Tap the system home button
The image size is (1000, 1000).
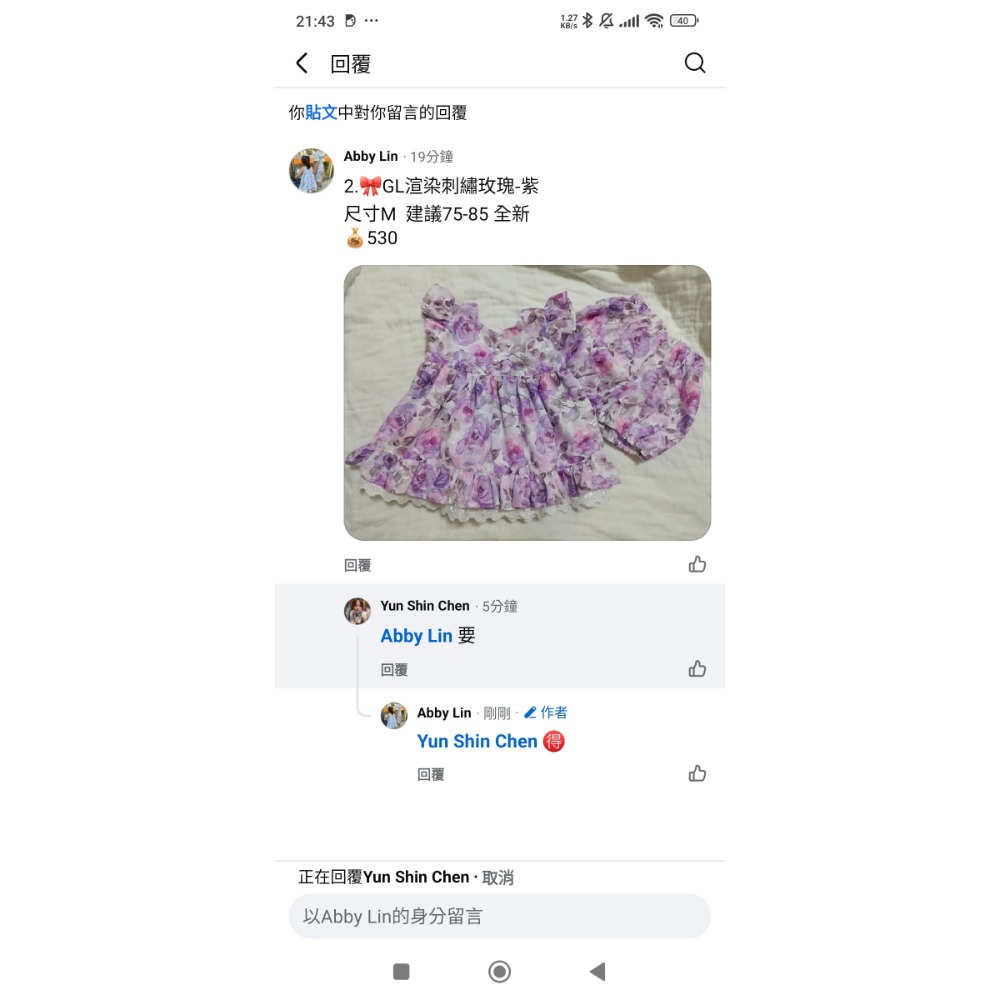click(499, 971)
